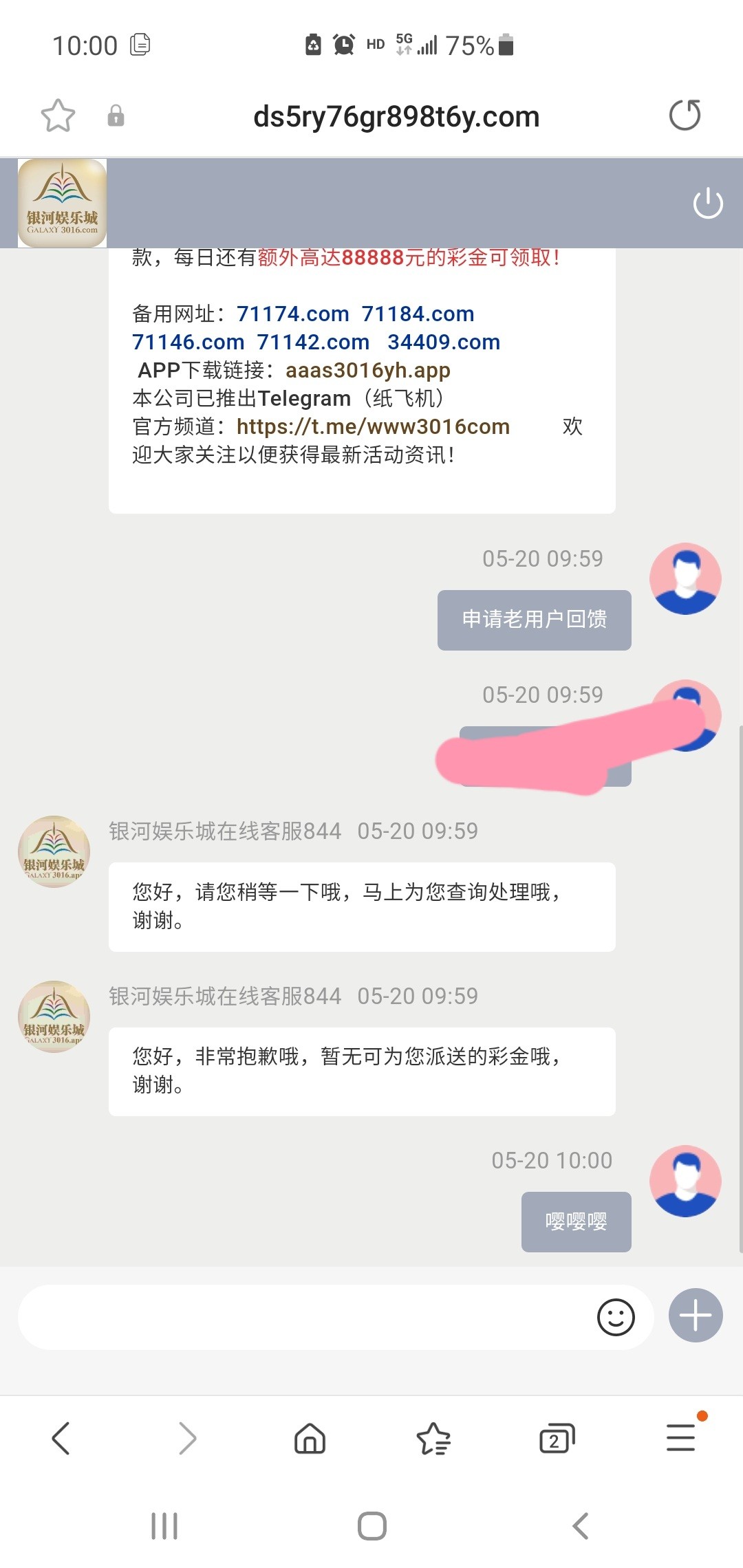This screenshot has width=743, height=1568.
Task: Open the backup link 71184.com
Action: (x=418, y=314)
